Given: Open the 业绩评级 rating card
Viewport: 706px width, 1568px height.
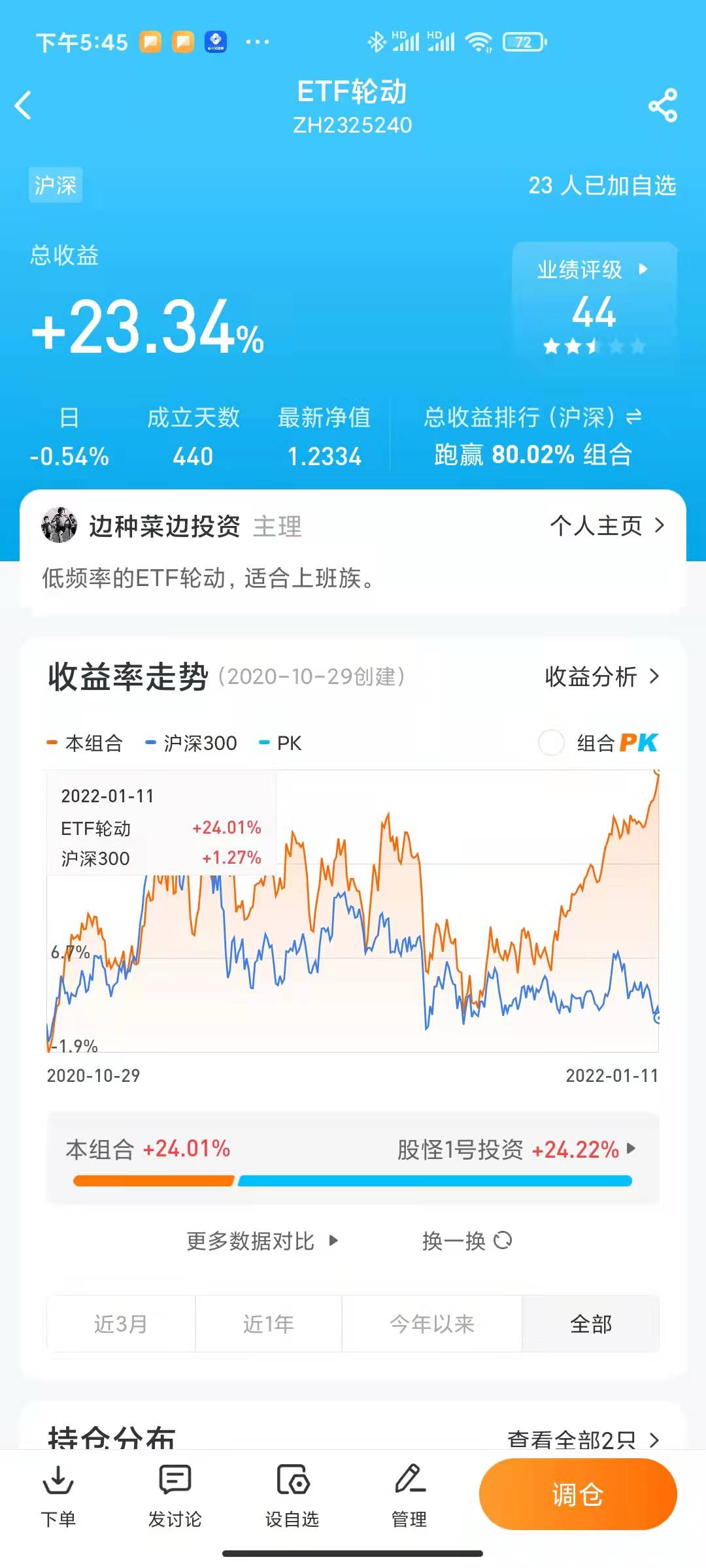Looking at the screenshot, I should point(594,301).
